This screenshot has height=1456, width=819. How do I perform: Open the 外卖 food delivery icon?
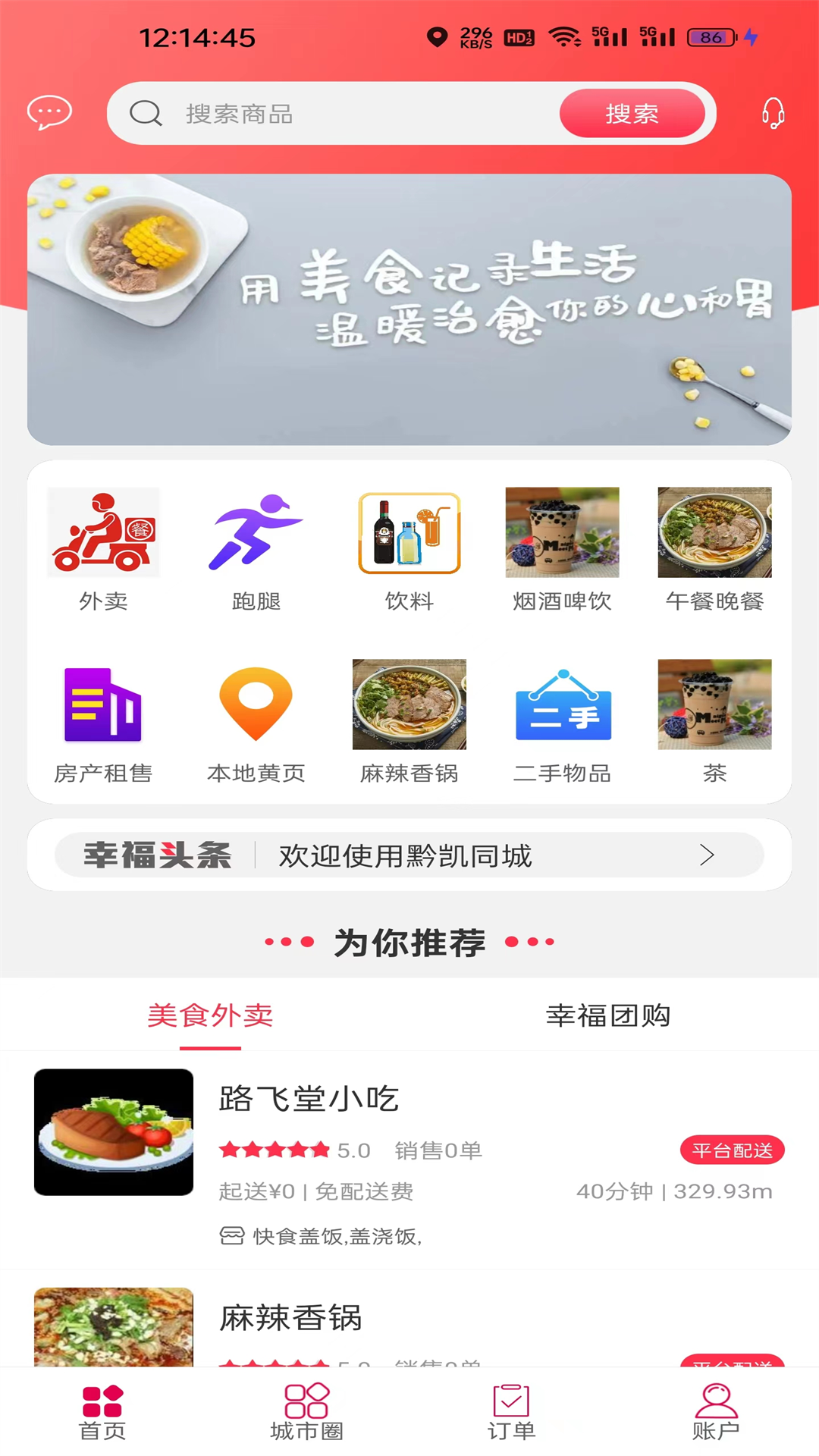104,532
